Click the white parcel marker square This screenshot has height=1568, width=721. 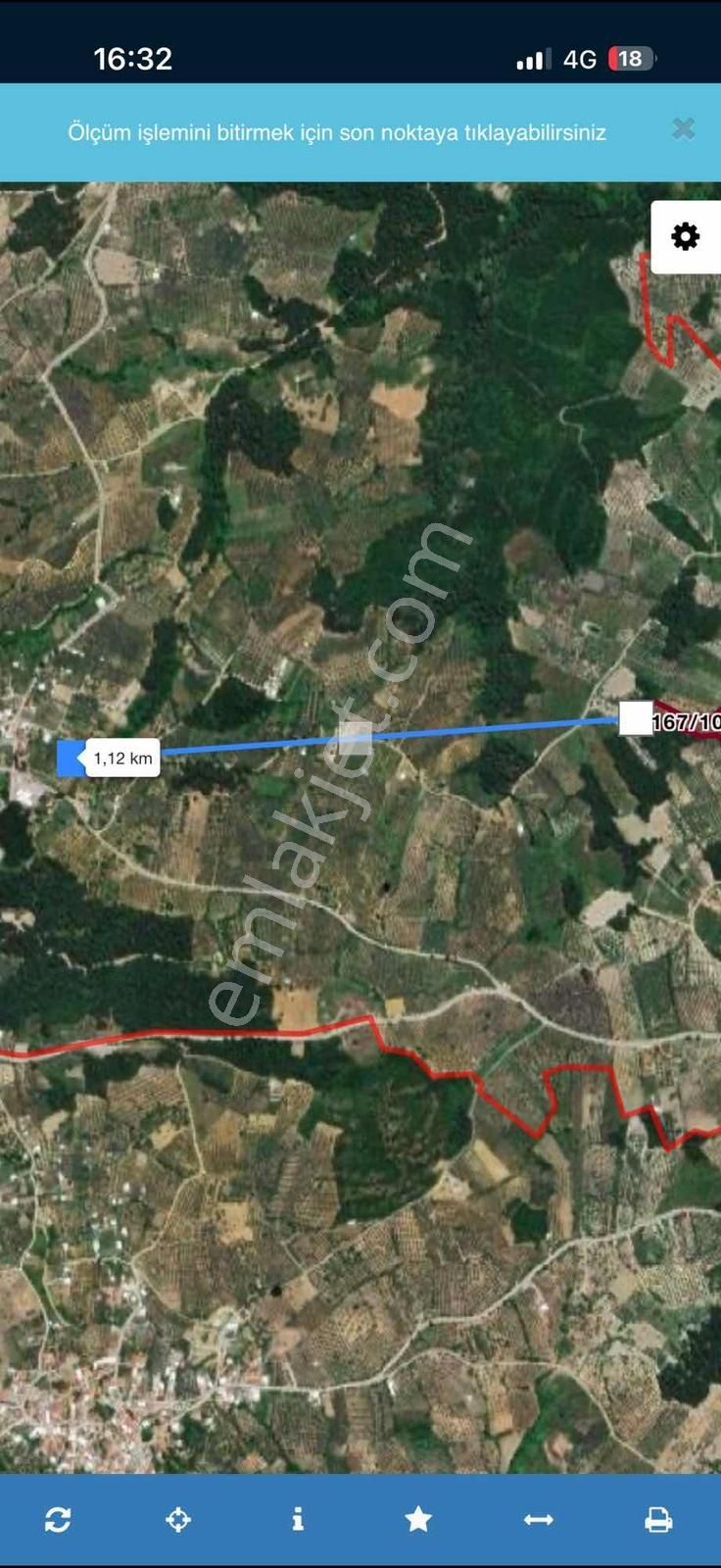(635, 719)
